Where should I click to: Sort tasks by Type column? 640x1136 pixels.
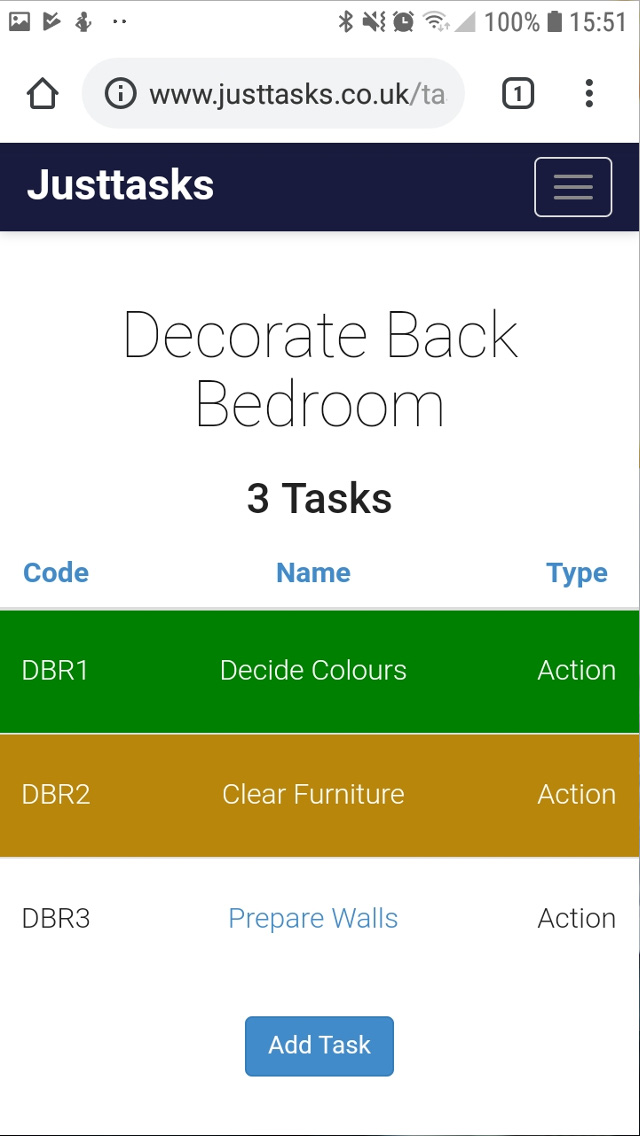(x=576, y=573)
